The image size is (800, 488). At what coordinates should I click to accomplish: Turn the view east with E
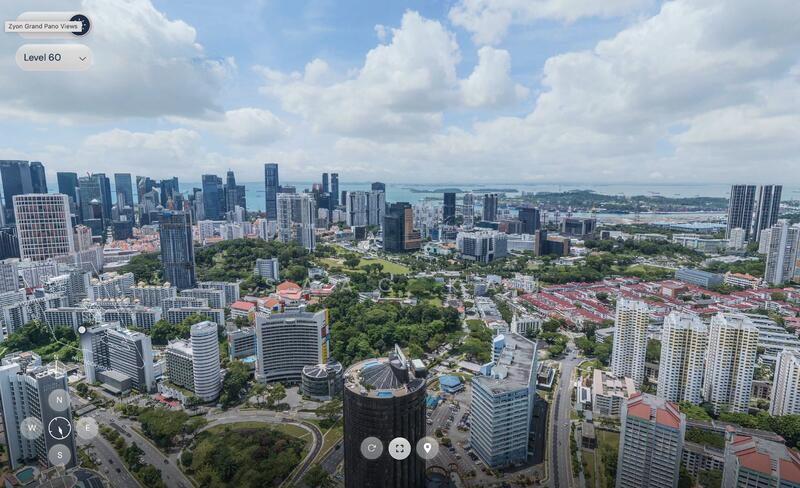pyautogui.click(x=87, y=428)
